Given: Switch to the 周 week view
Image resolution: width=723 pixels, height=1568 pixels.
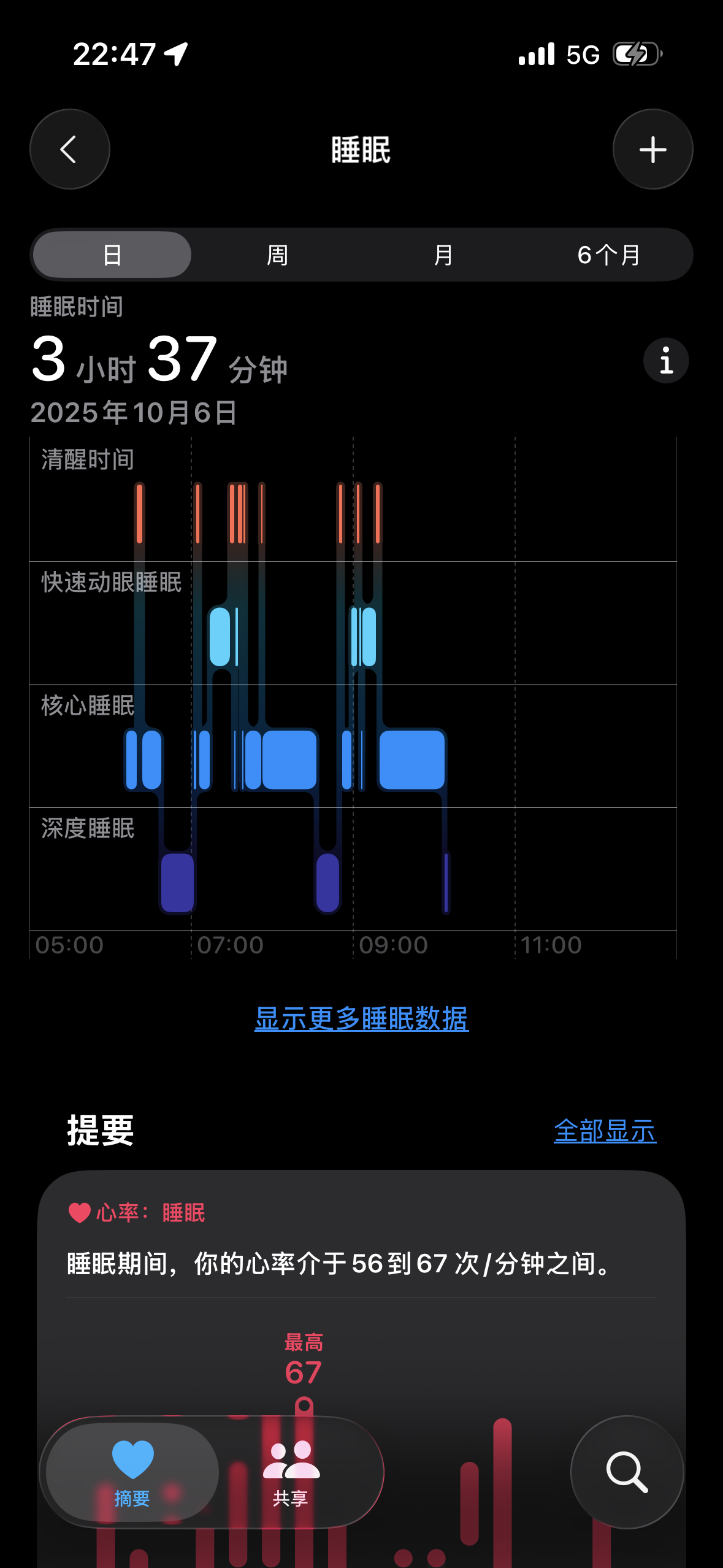Looking at the screenshot, I should (x=277, y=255).
